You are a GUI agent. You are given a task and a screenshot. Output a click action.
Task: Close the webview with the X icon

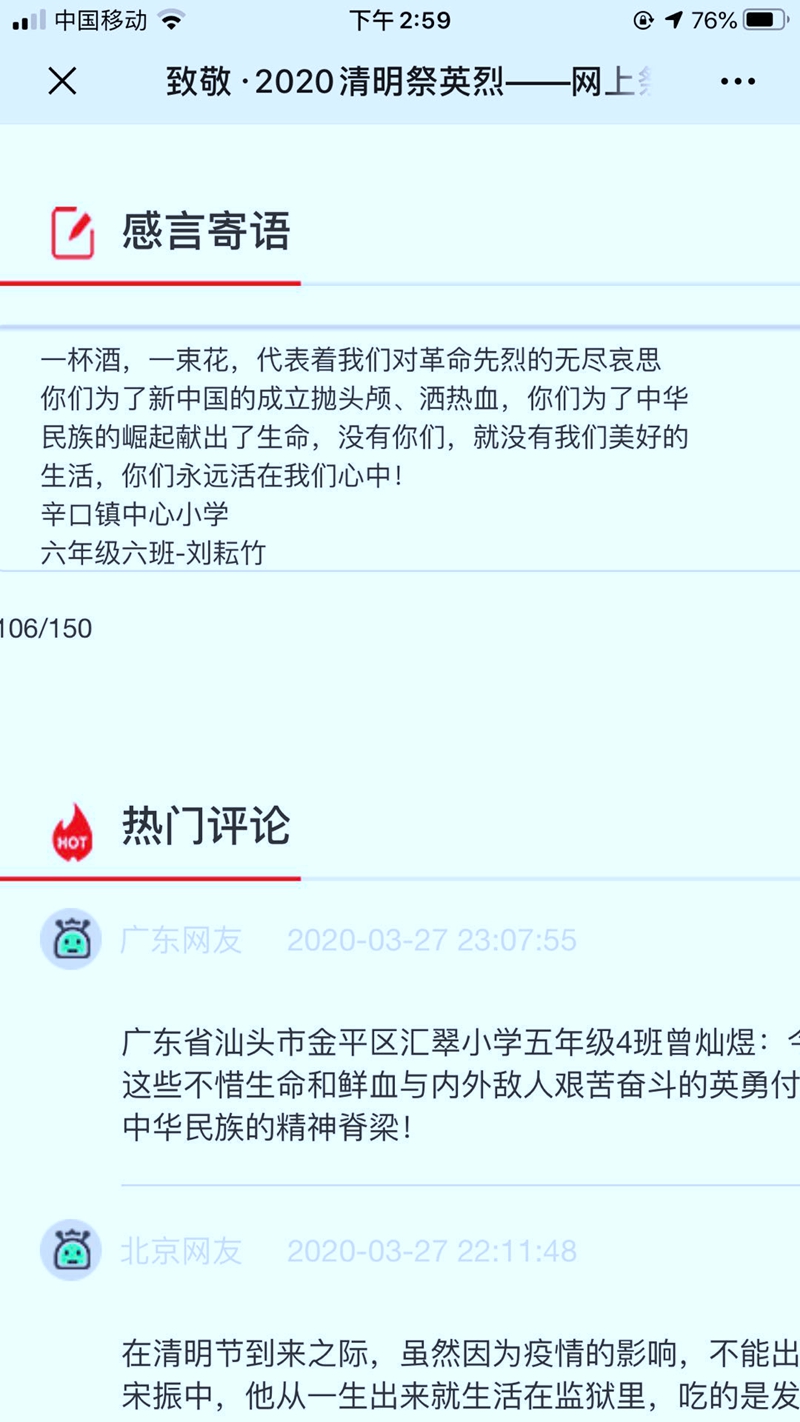point(62,82)
